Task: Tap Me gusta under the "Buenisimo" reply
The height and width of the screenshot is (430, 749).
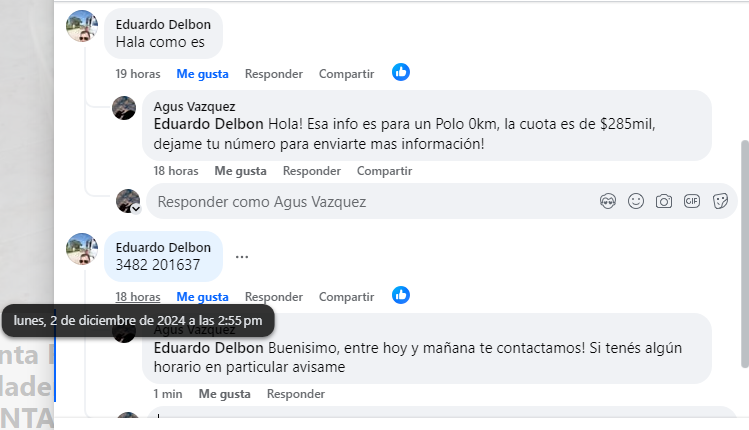Action: coord(224,393)
